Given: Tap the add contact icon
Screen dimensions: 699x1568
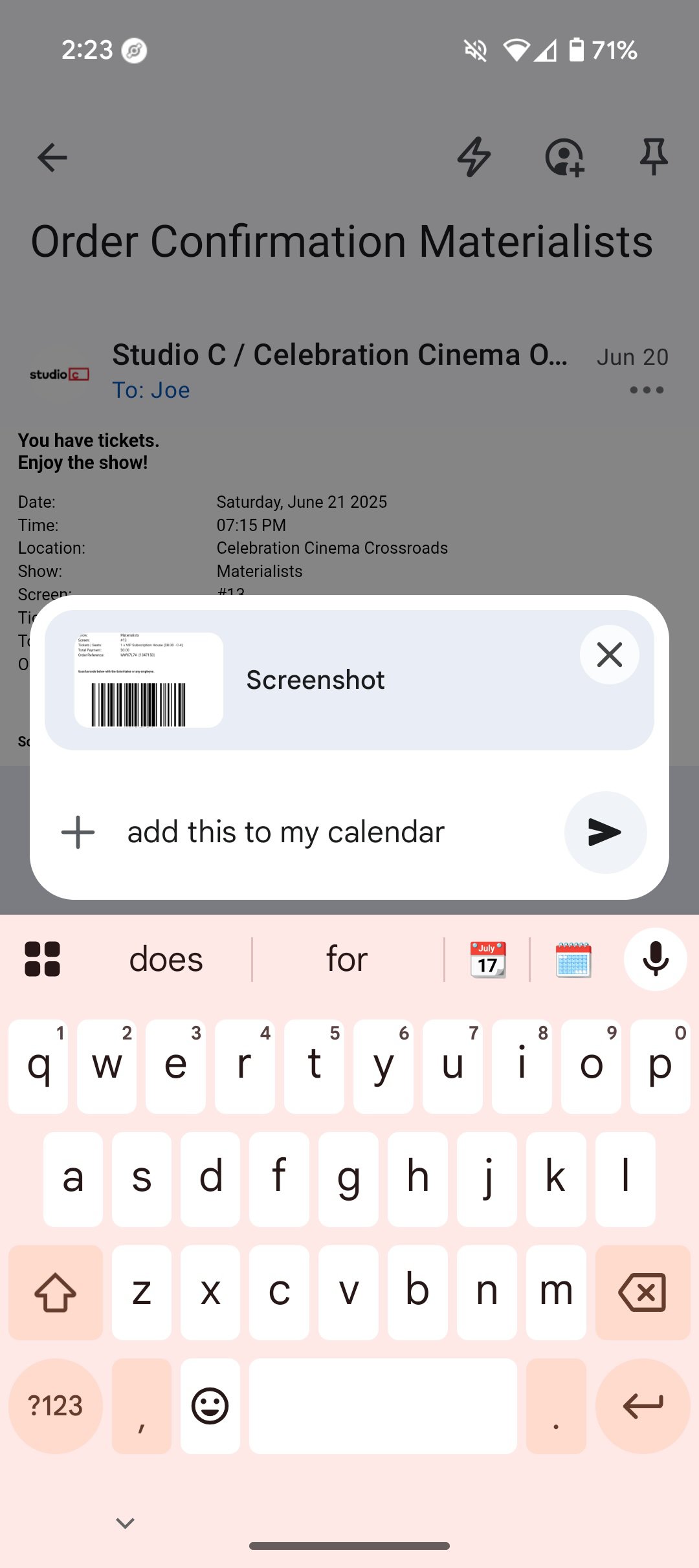Looking at the screenshot, I should tap(565, 157).
